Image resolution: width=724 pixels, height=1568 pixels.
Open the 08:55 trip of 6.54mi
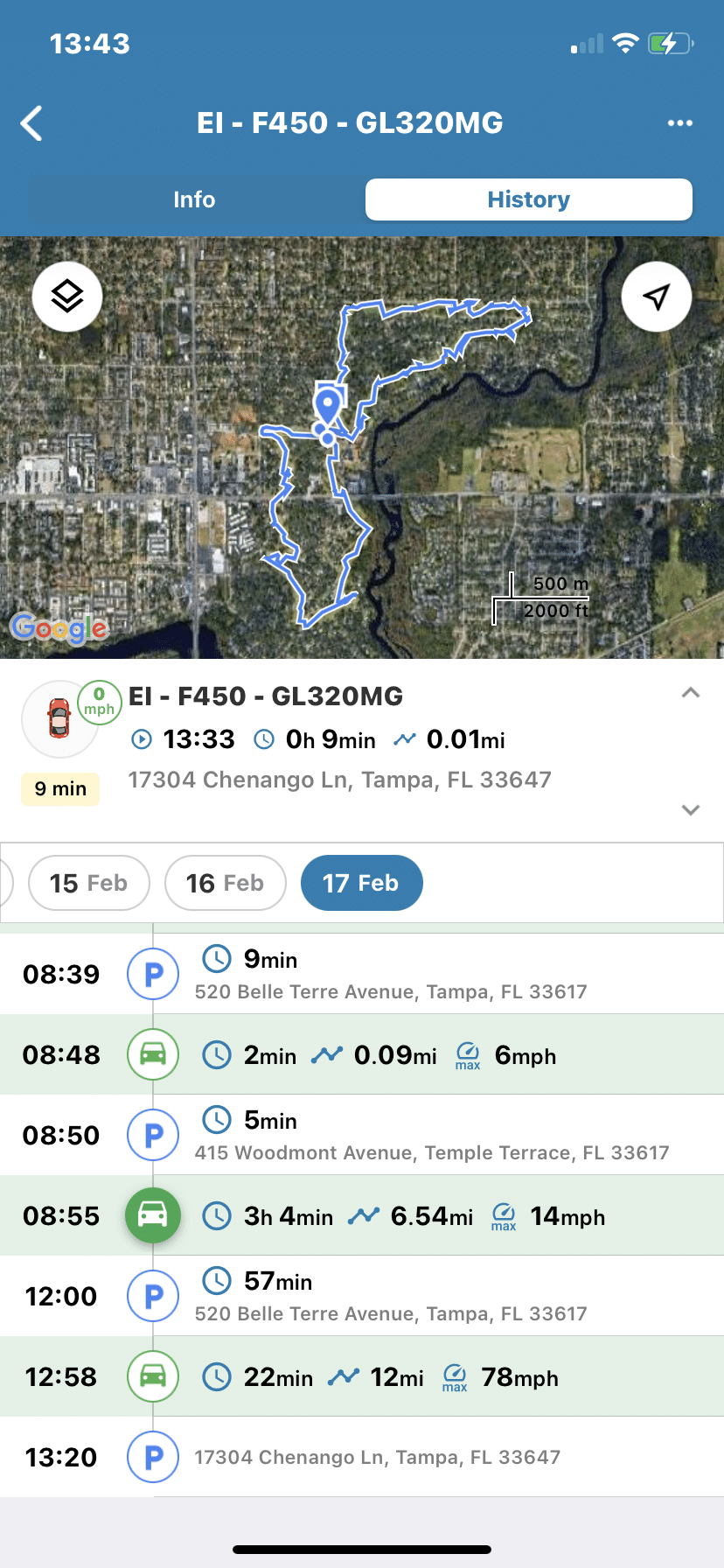coord(362,1215)
